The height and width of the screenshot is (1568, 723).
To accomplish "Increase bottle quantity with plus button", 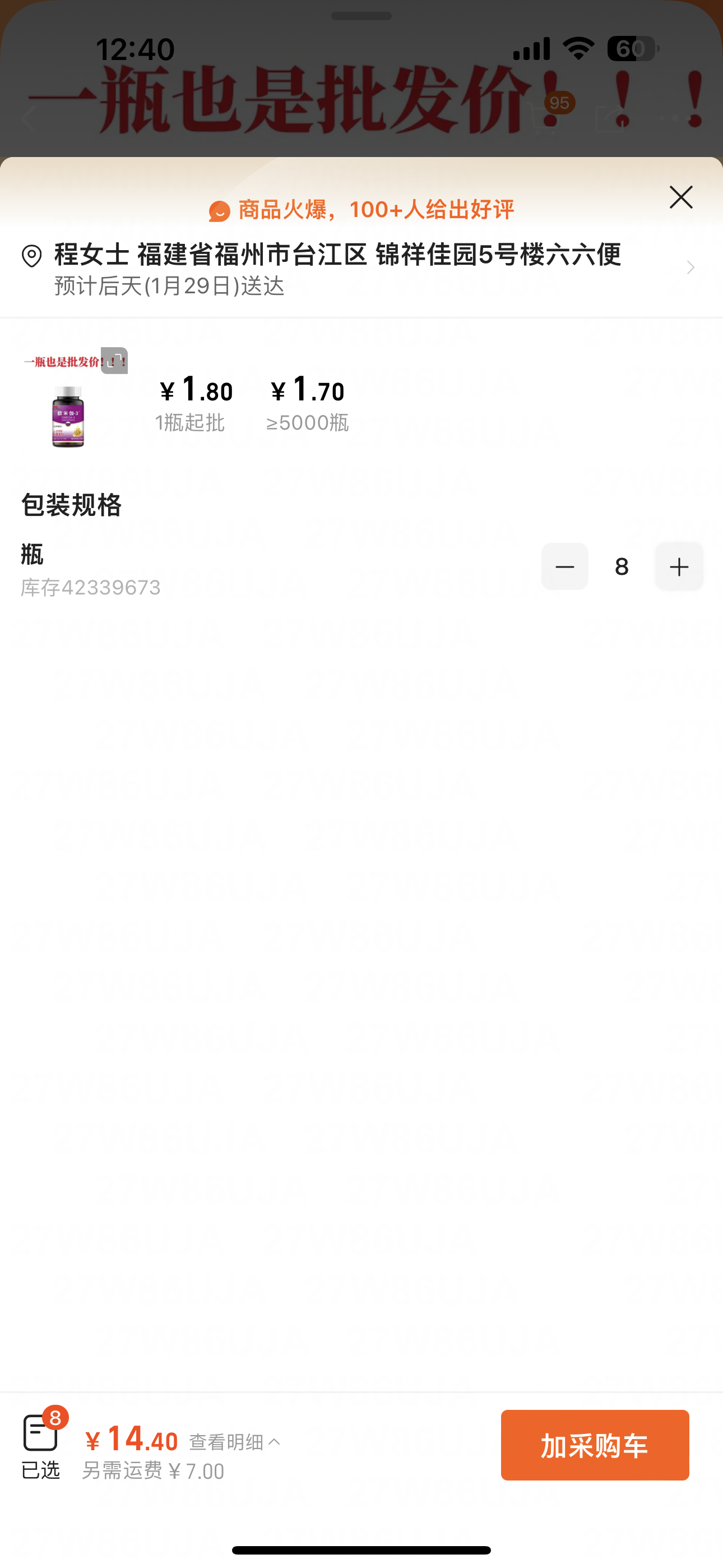I will point(679,567).
